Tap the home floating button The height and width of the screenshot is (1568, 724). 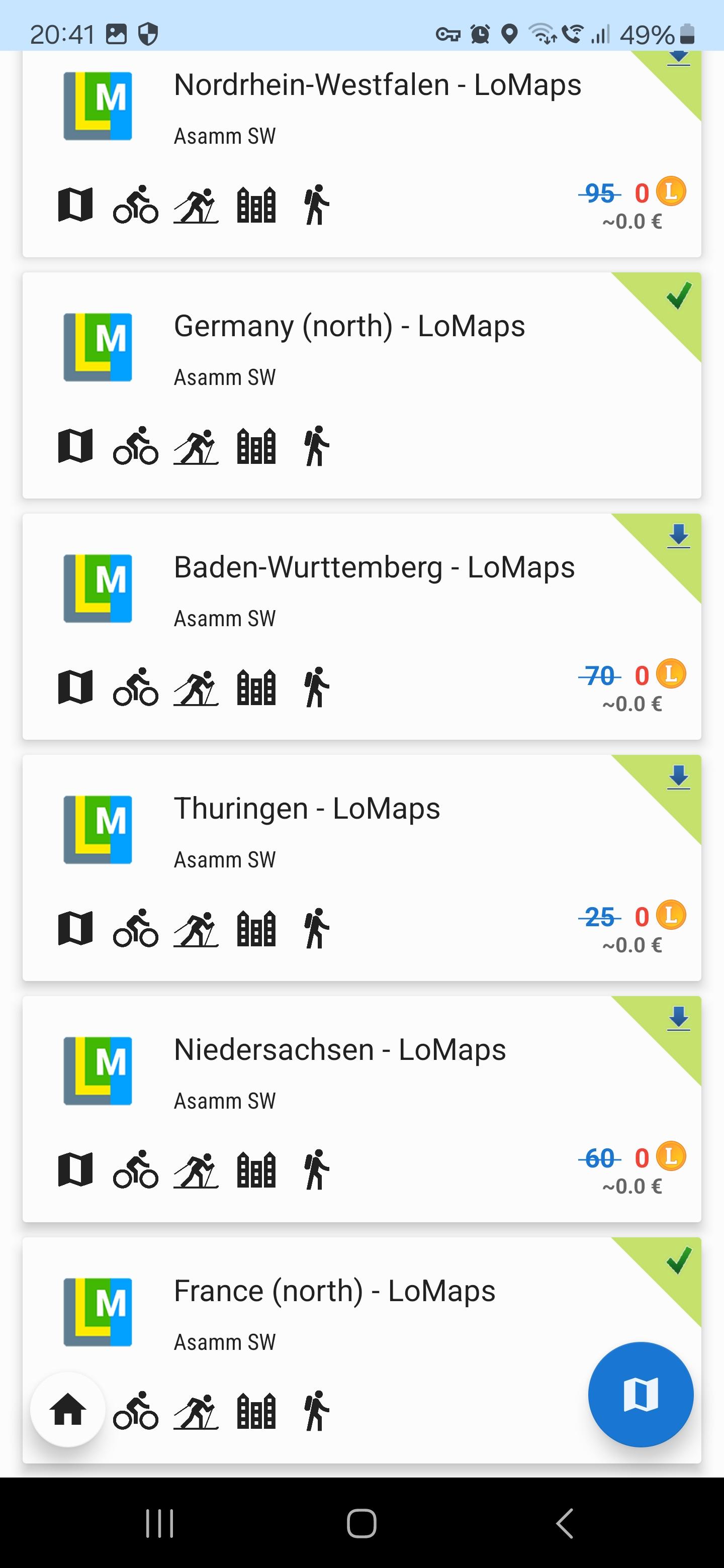67,1409
